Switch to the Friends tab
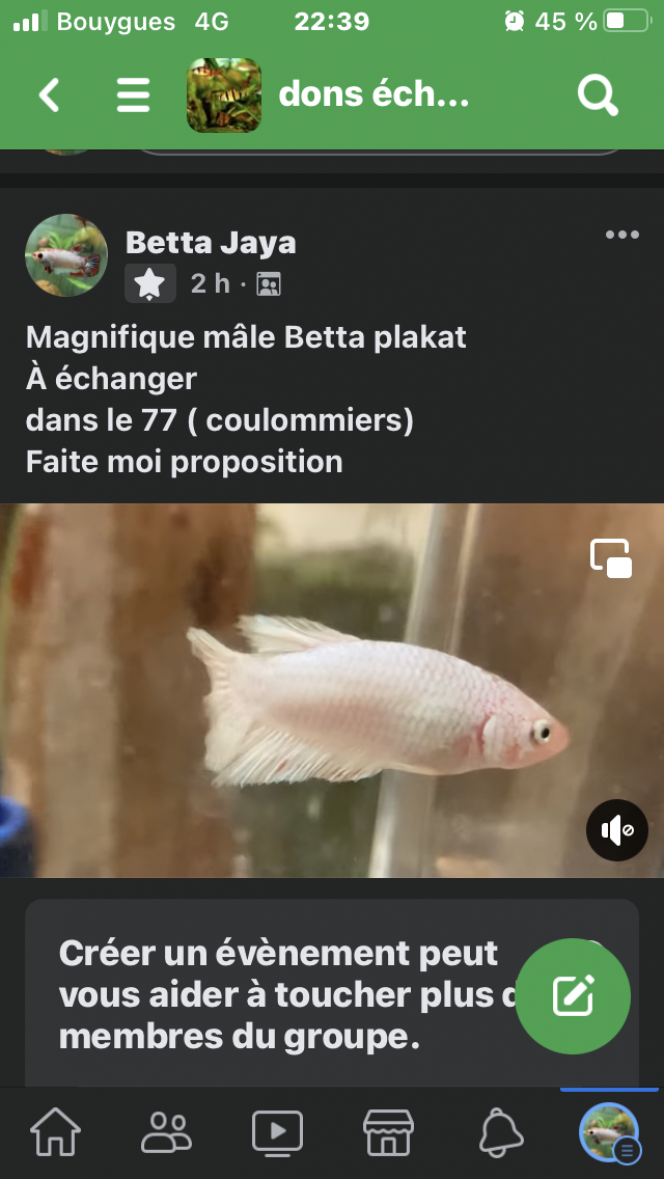 pos(166,1132)
